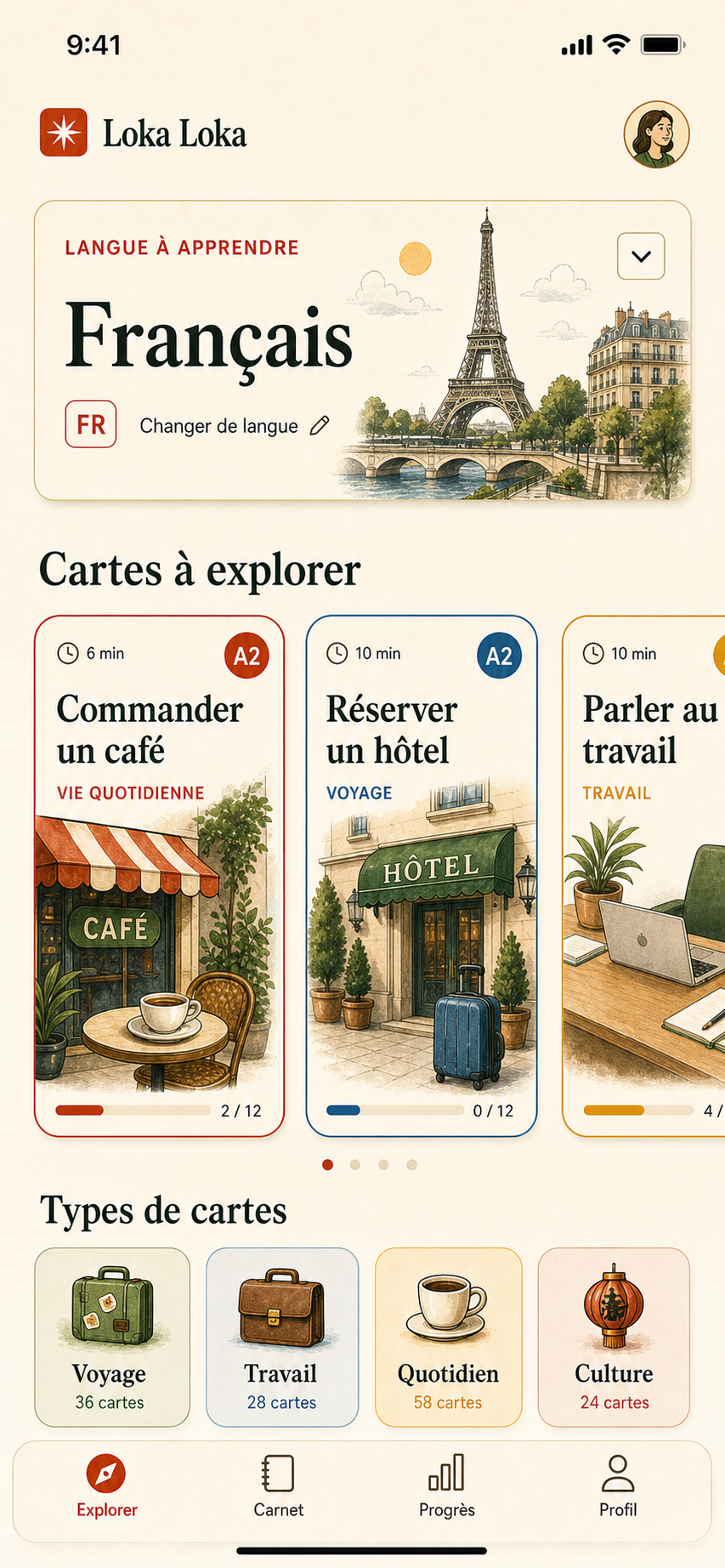The height and width of the screenshot is (1568, 725).
Task: Expand the language dropdown chevron
Action: (x=641, y=256)
